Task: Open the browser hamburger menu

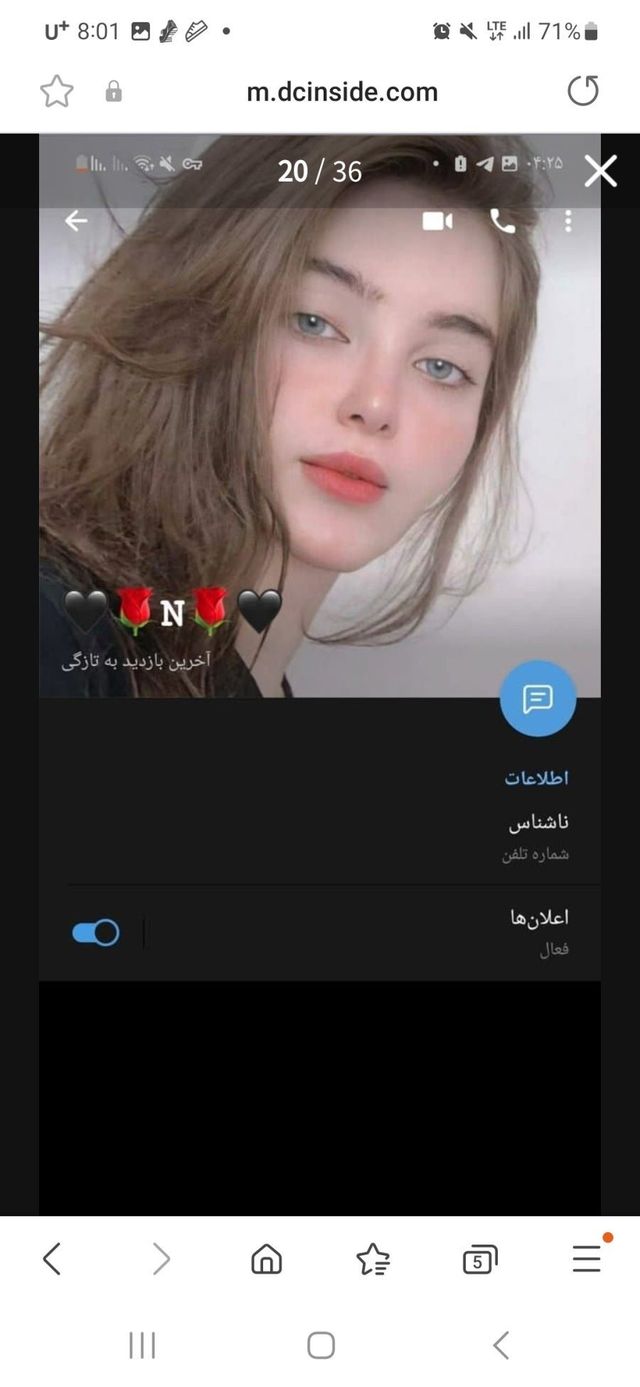Action: [x=587, y=1260]
